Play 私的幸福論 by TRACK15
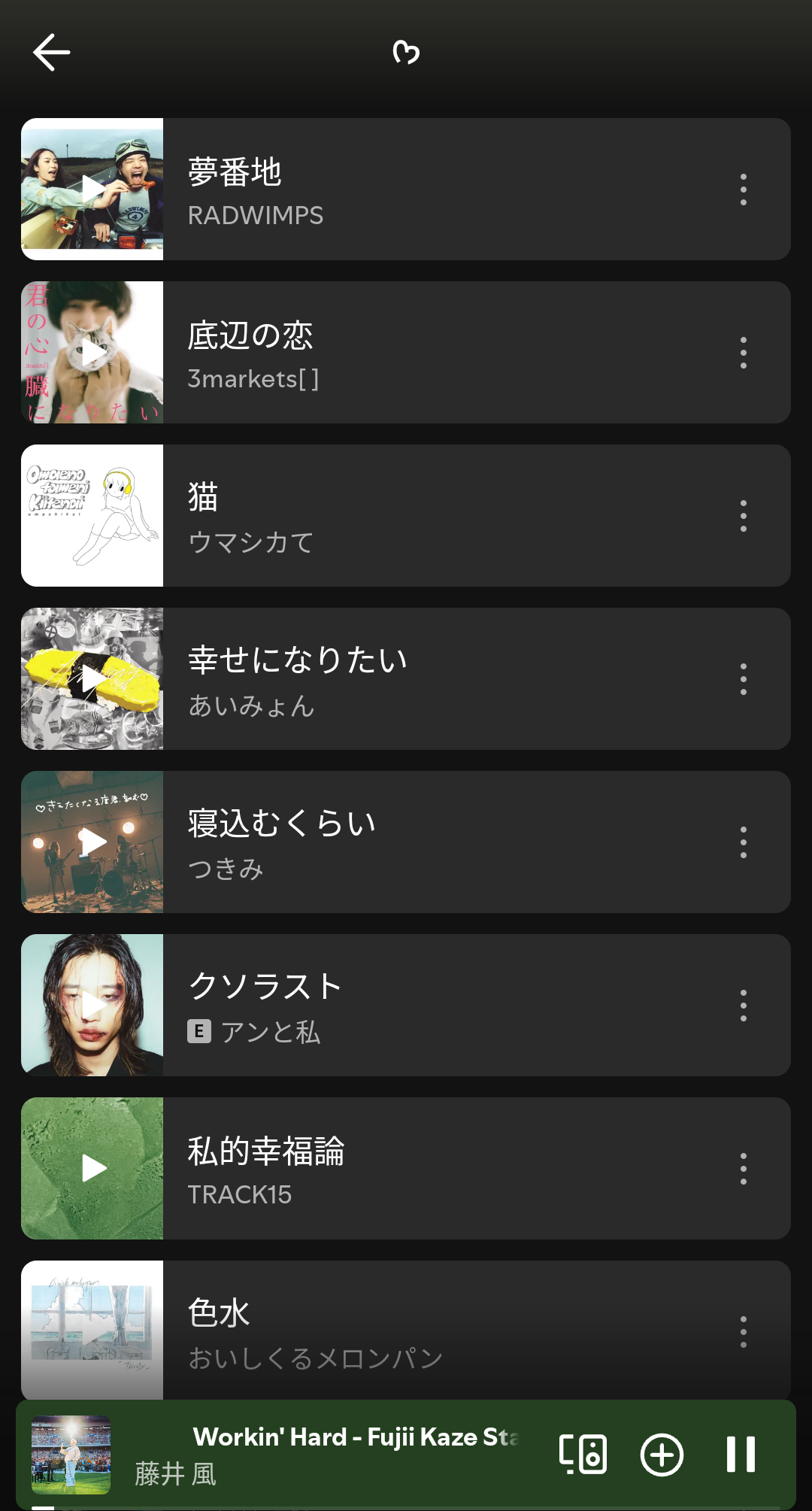The image size is (812, 1511). tap(92, 1168)
